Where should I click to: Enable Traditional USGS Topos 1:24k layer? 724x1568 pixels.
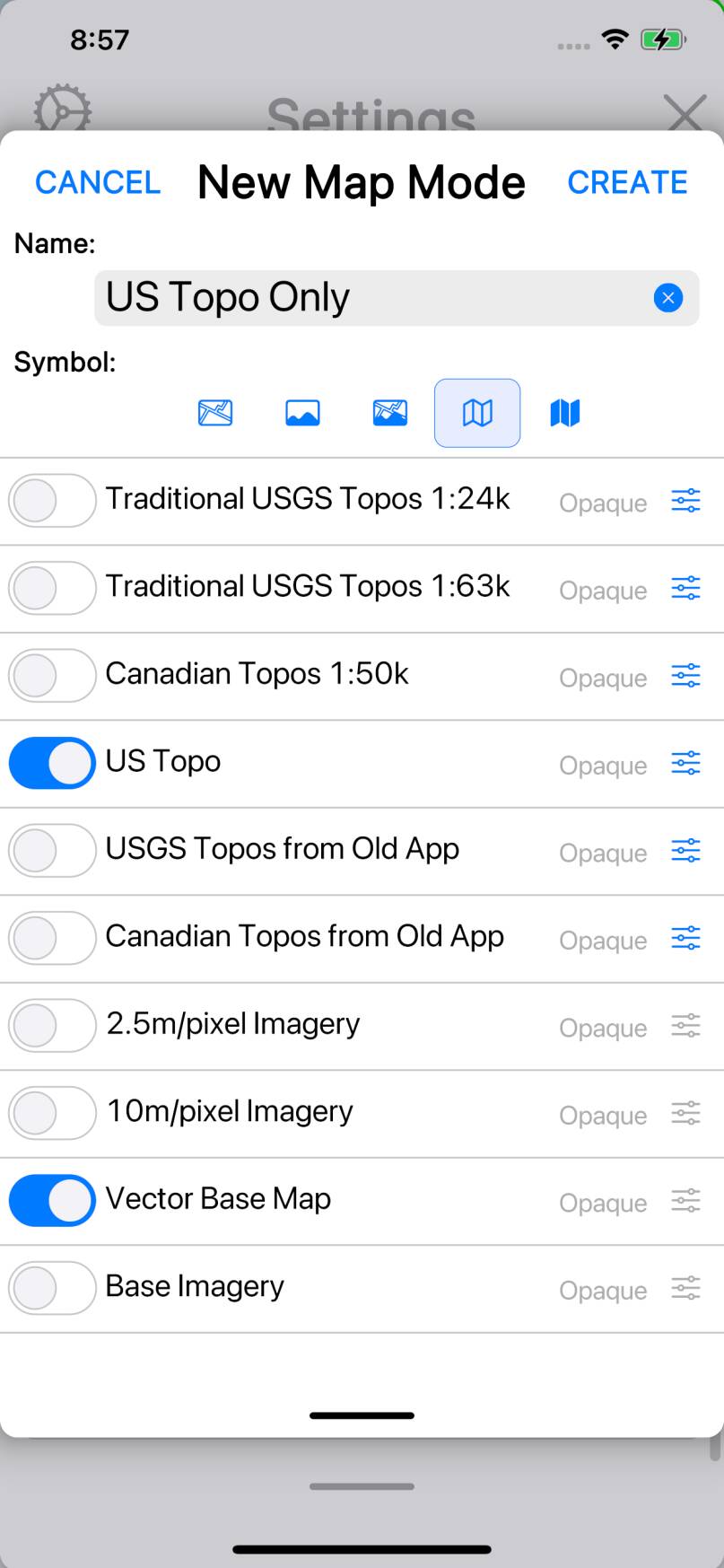[x=52, y=501]
